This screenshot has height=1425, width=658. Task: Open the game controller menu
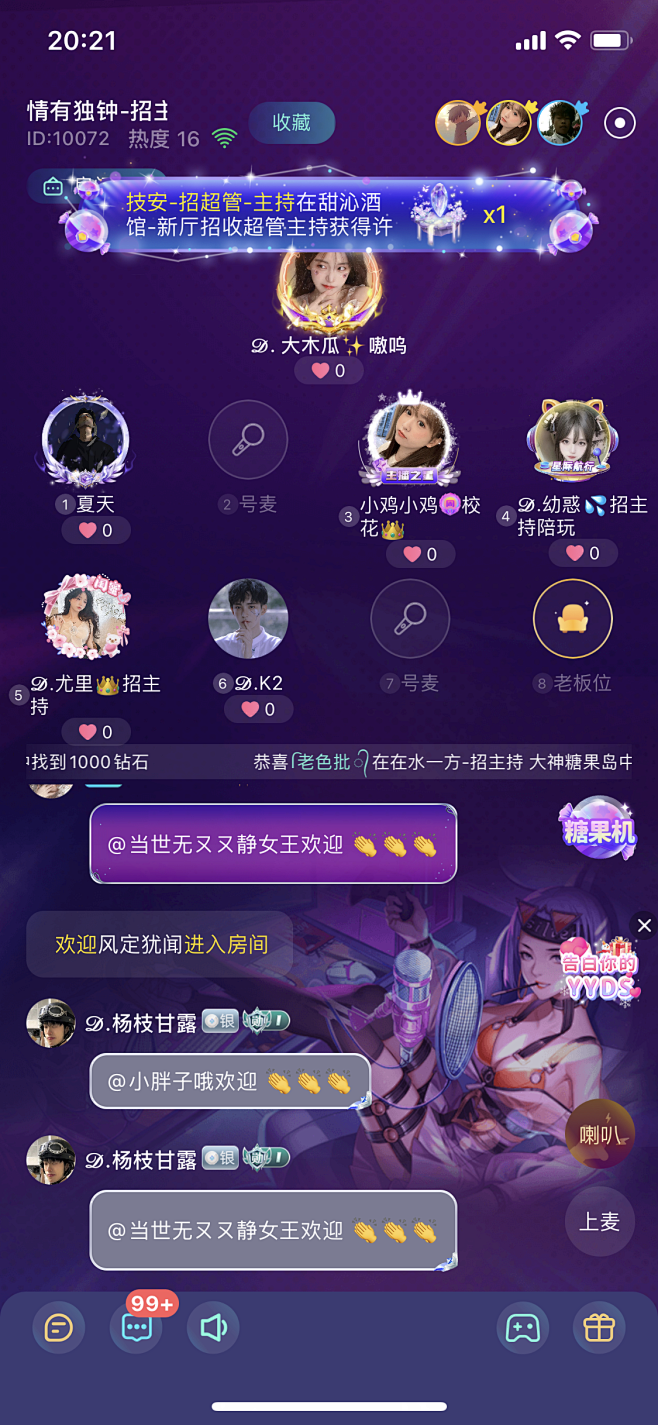[523, 1327]
